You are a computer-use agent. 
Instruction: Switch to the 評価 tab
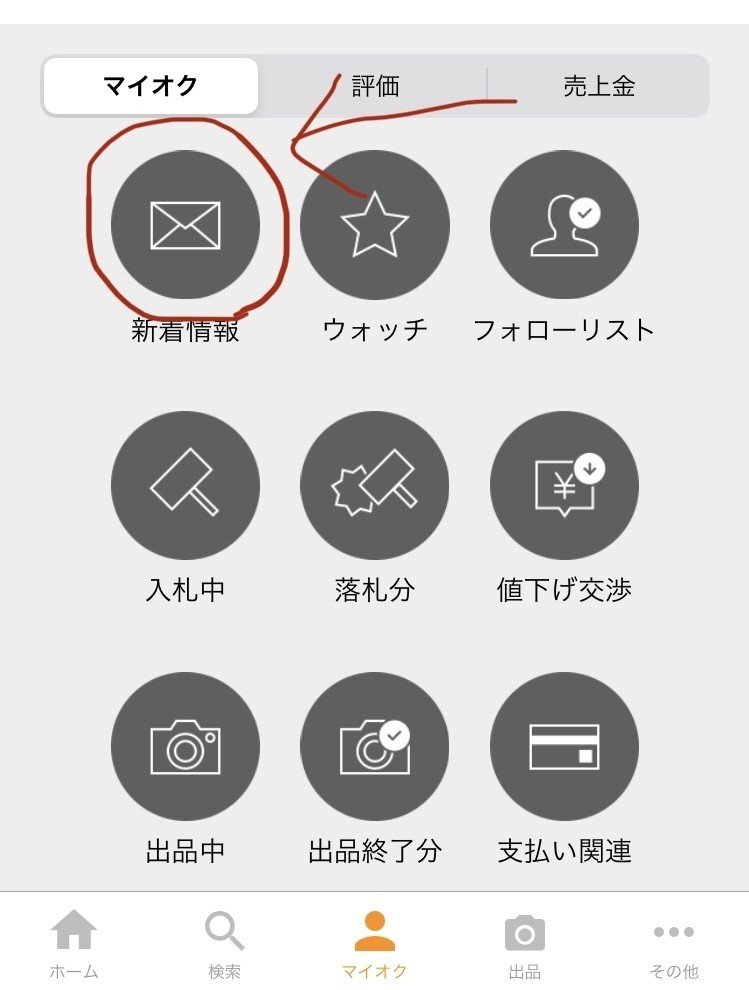pyautogui.click(x=375, y=86)
